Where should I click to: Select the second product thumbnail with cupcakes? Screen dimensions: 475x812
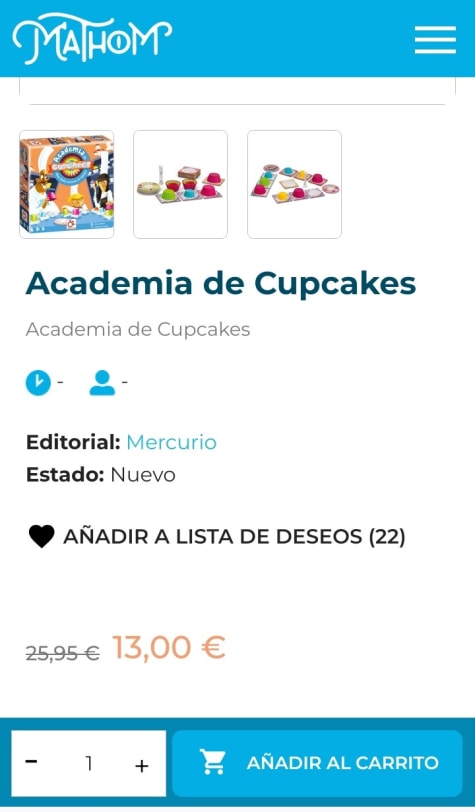[x=180, y=184]
